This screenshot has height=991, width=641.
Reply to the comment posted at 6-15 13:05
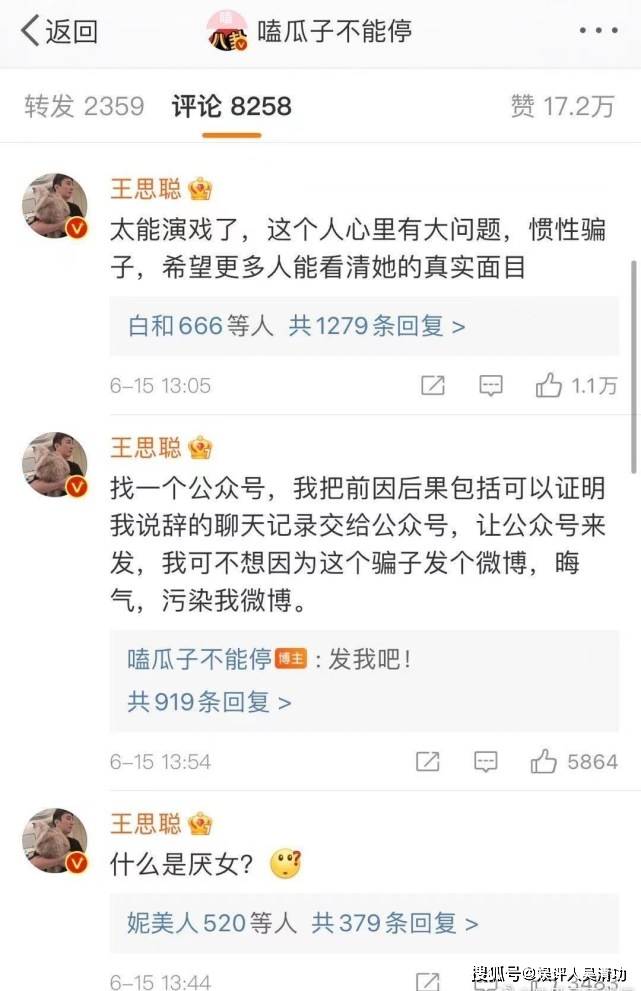(490, 385)
